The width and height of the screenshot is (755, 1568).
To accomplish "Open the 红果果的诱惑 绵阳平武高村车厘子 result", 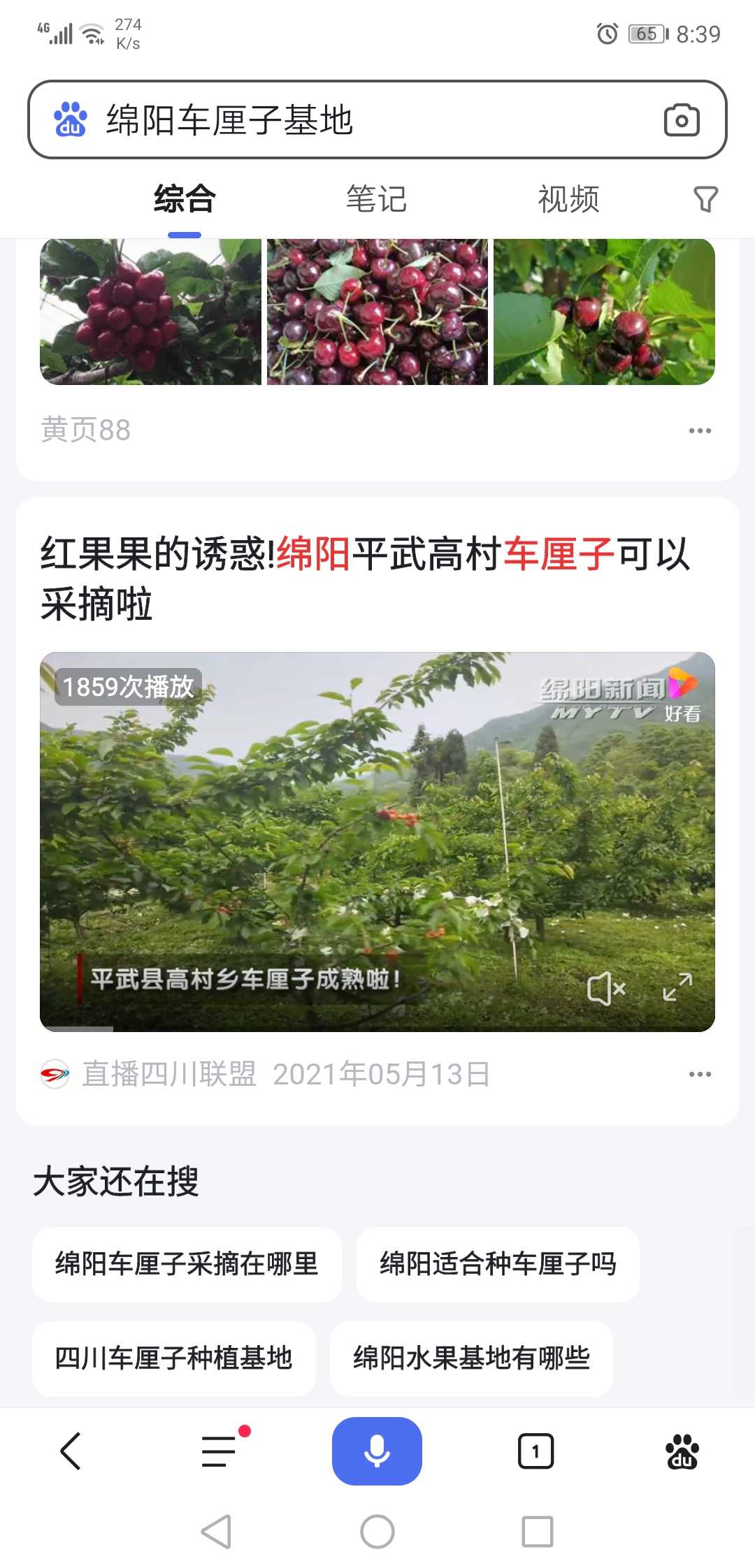I will click(x=365, y=579).
